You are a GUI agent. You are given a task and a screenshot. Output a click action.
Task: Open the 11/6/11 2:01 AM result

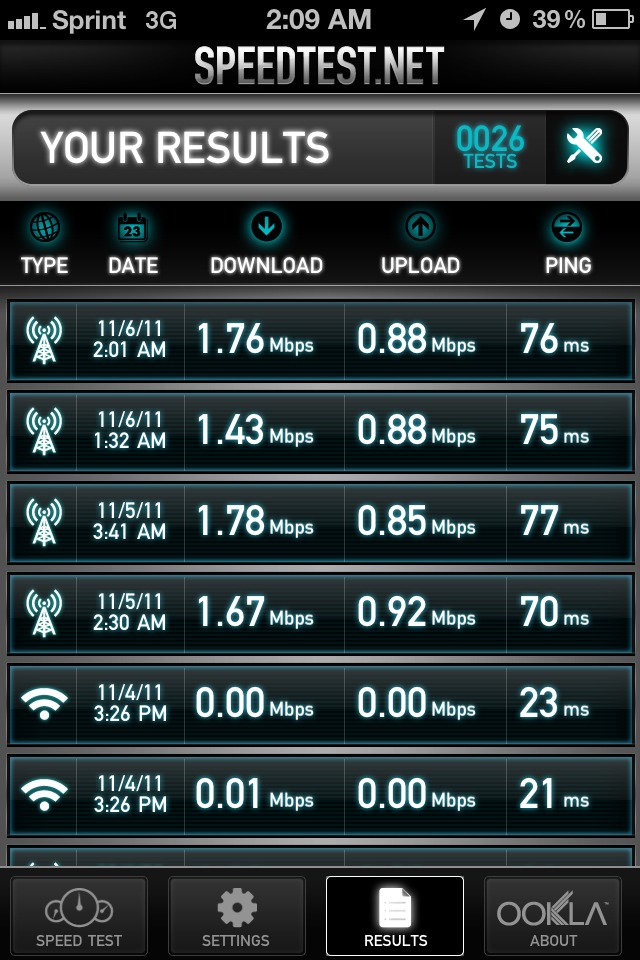click(320, 340)
